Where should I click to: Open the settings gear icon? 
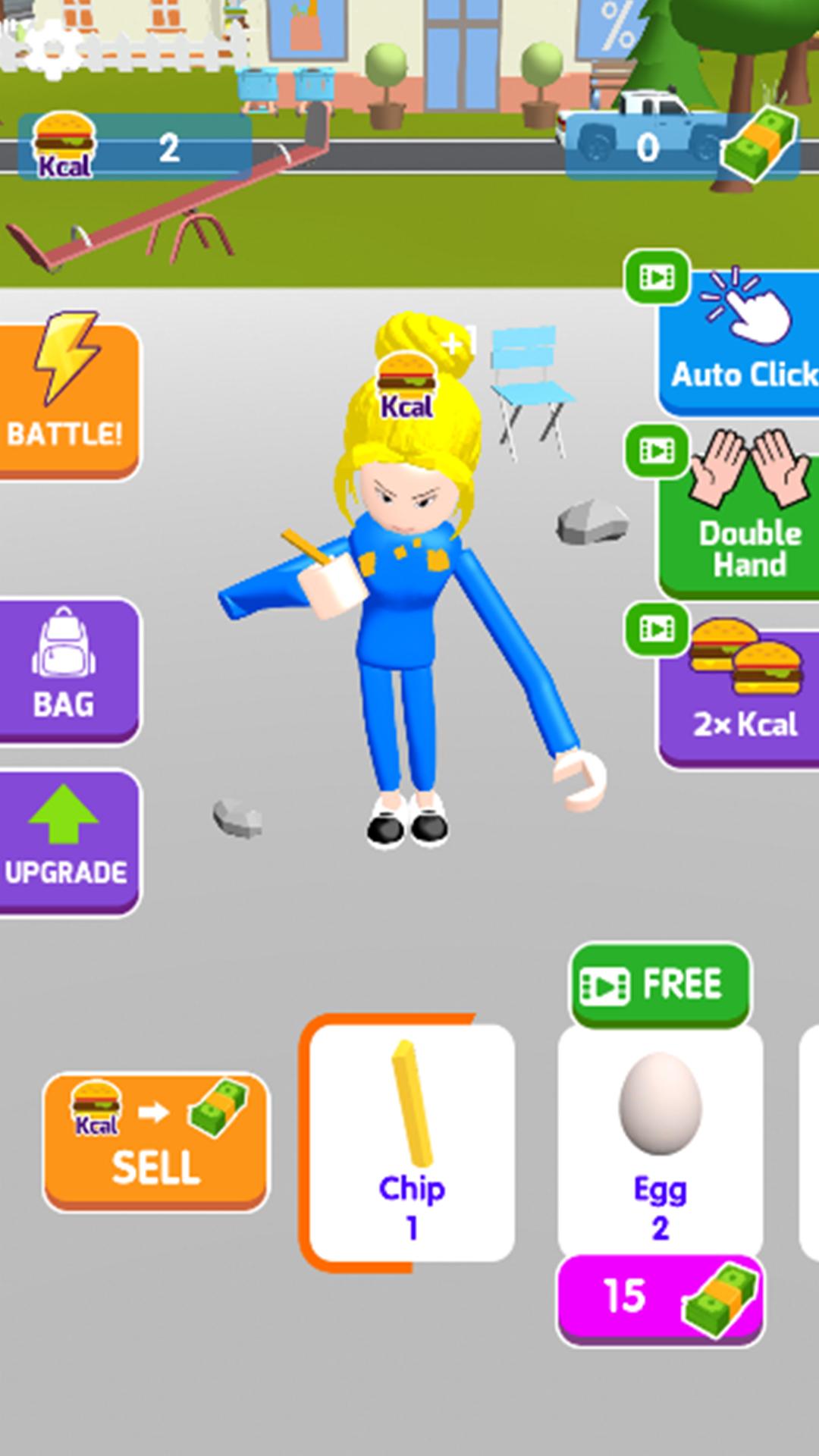click(x=50, y=47)
